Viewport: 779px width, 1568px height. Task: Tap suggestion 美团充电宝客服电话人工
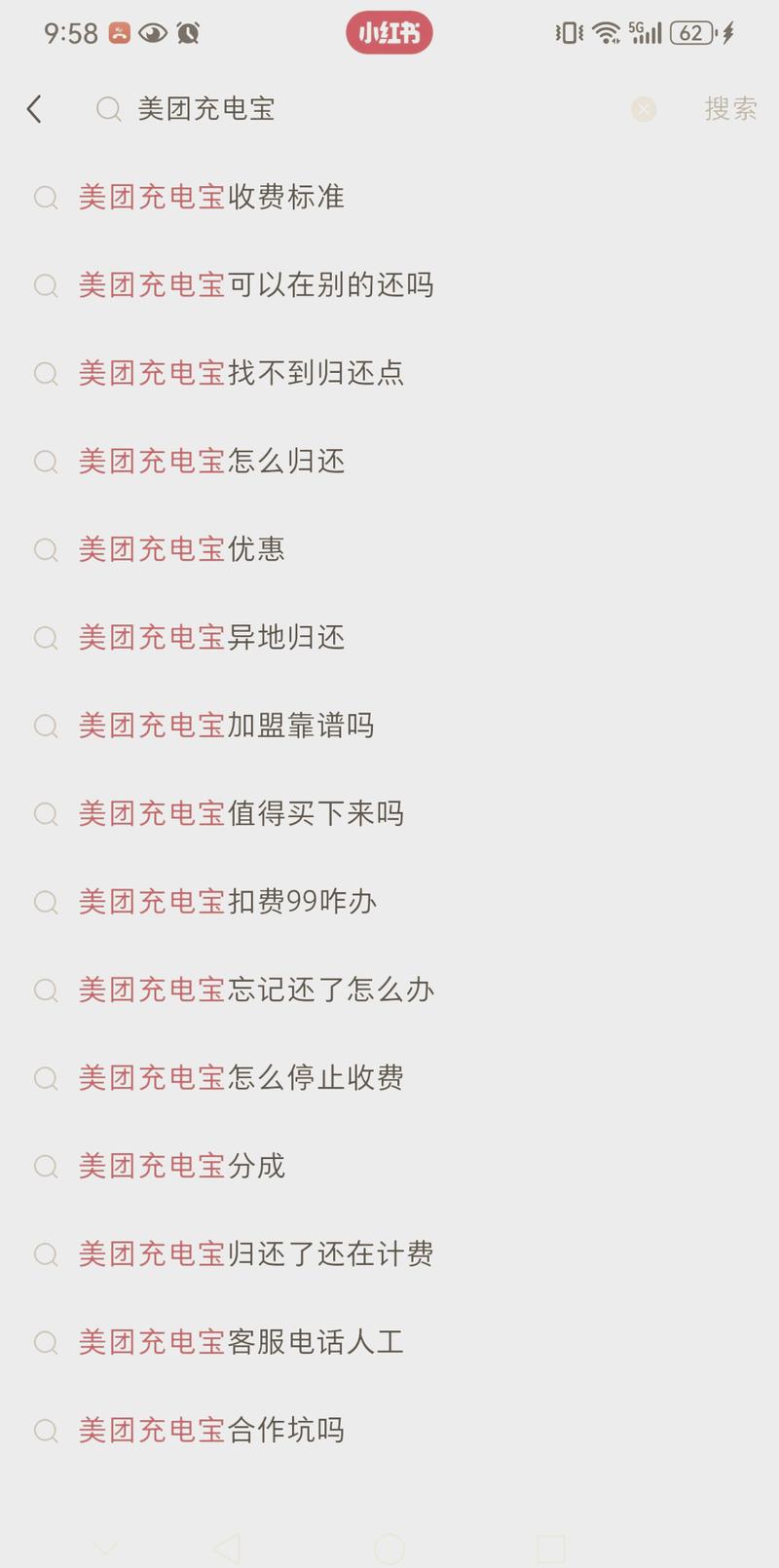pos(241,1343)
